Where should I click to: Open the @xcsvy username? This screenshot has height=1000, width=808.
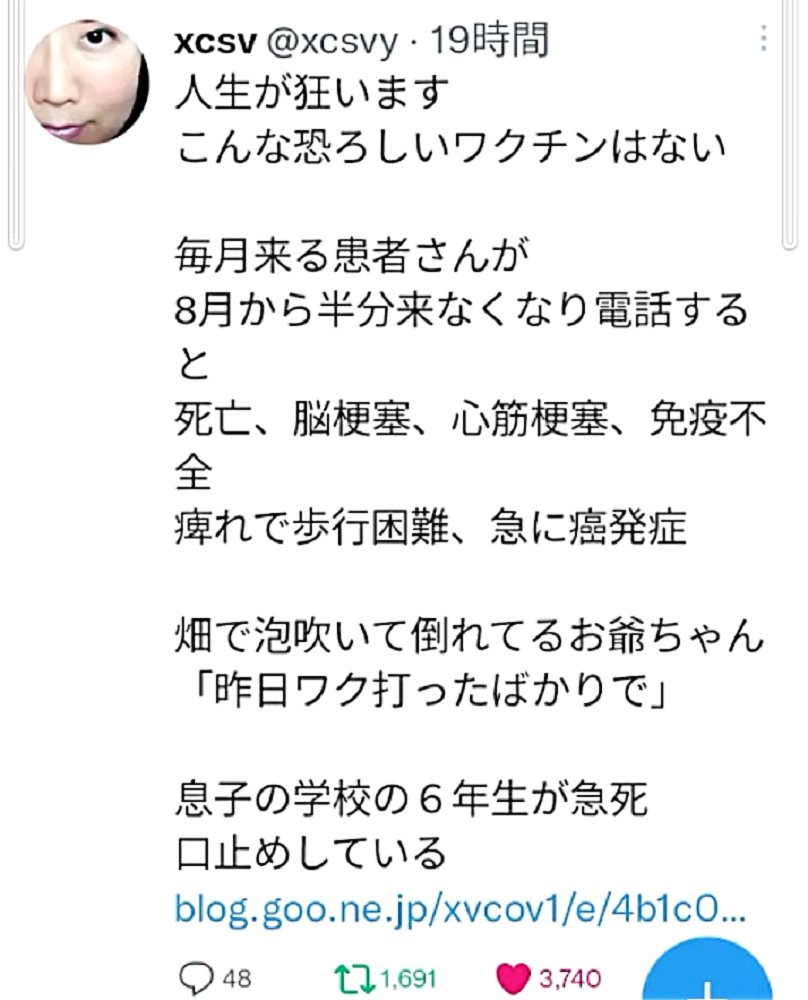point(330,42)
